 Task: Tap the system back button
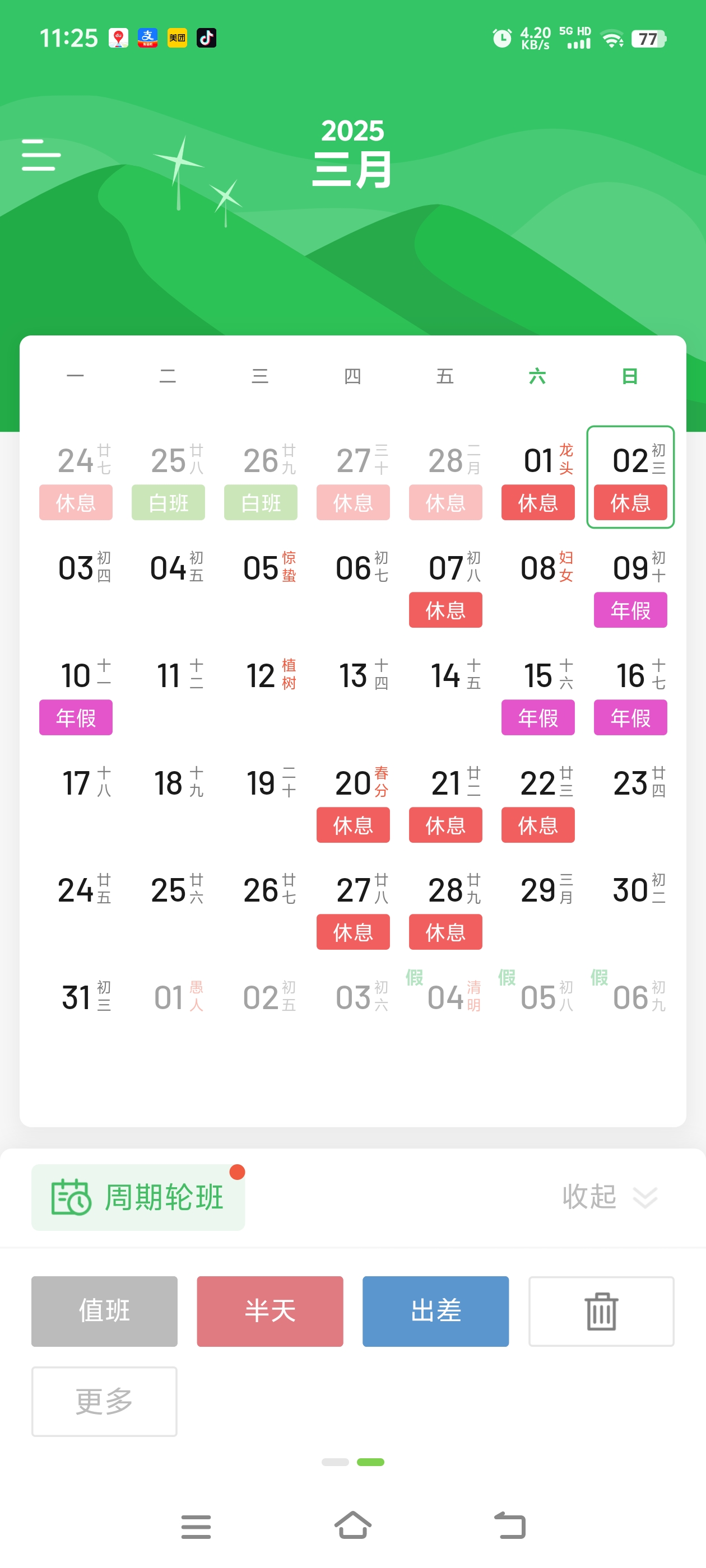[509, 1525]
